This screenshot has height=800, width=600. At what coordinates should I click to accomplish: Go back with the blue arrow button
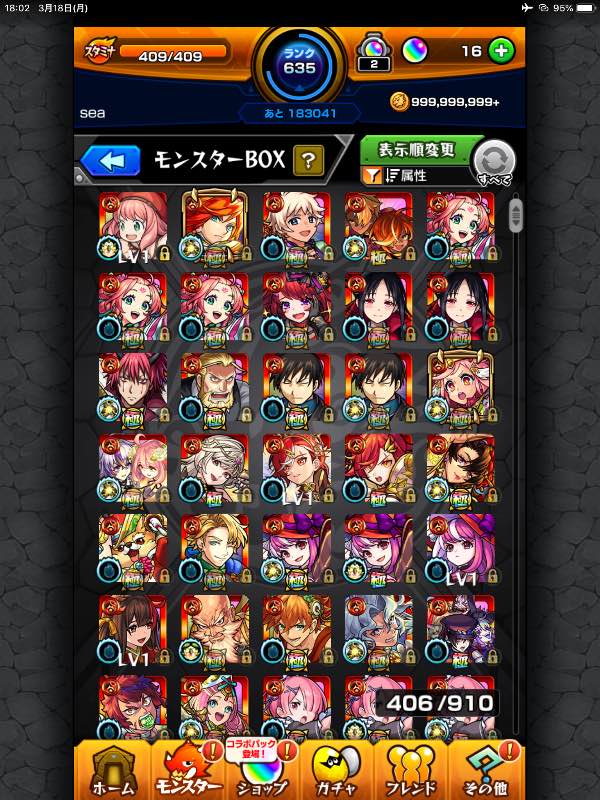point(111,160)
